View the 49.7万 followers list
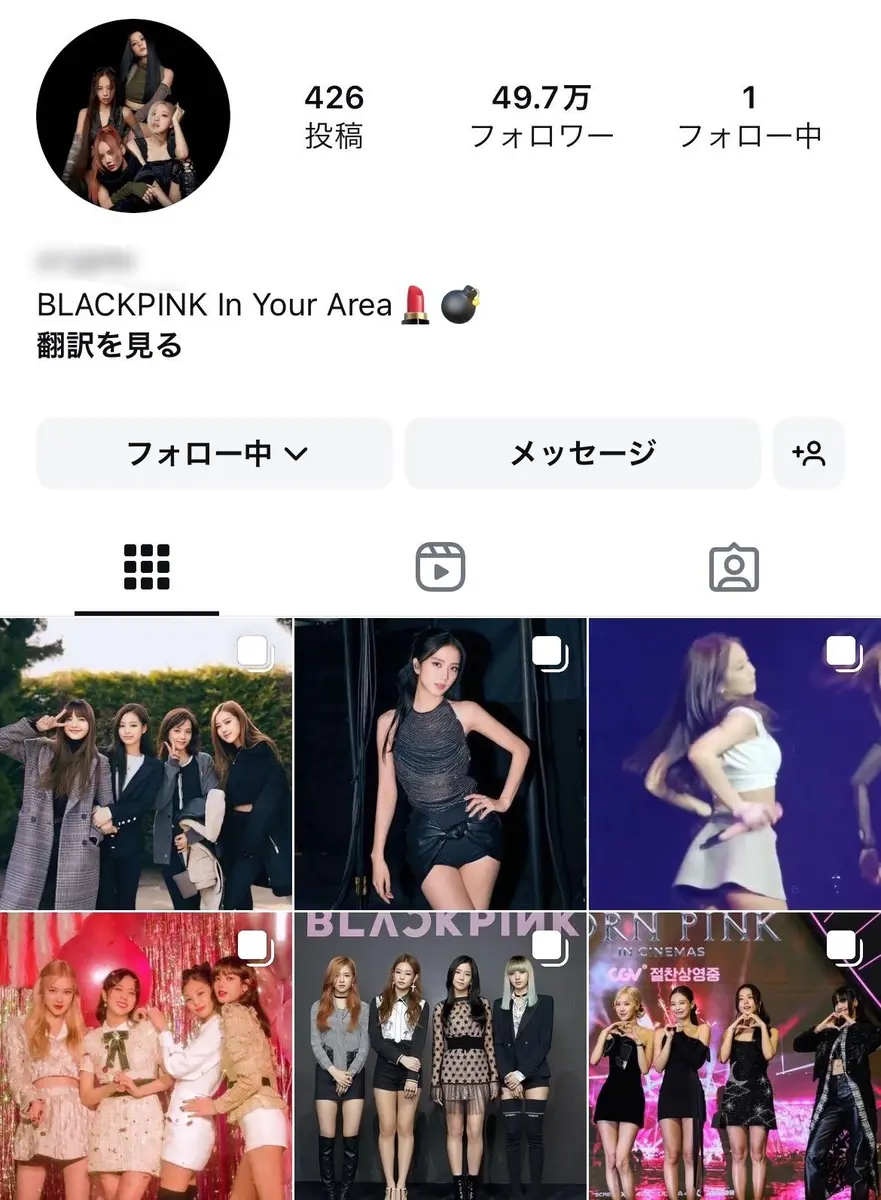The width and height of the screenshot is (881, 1200). coord(542,116)
